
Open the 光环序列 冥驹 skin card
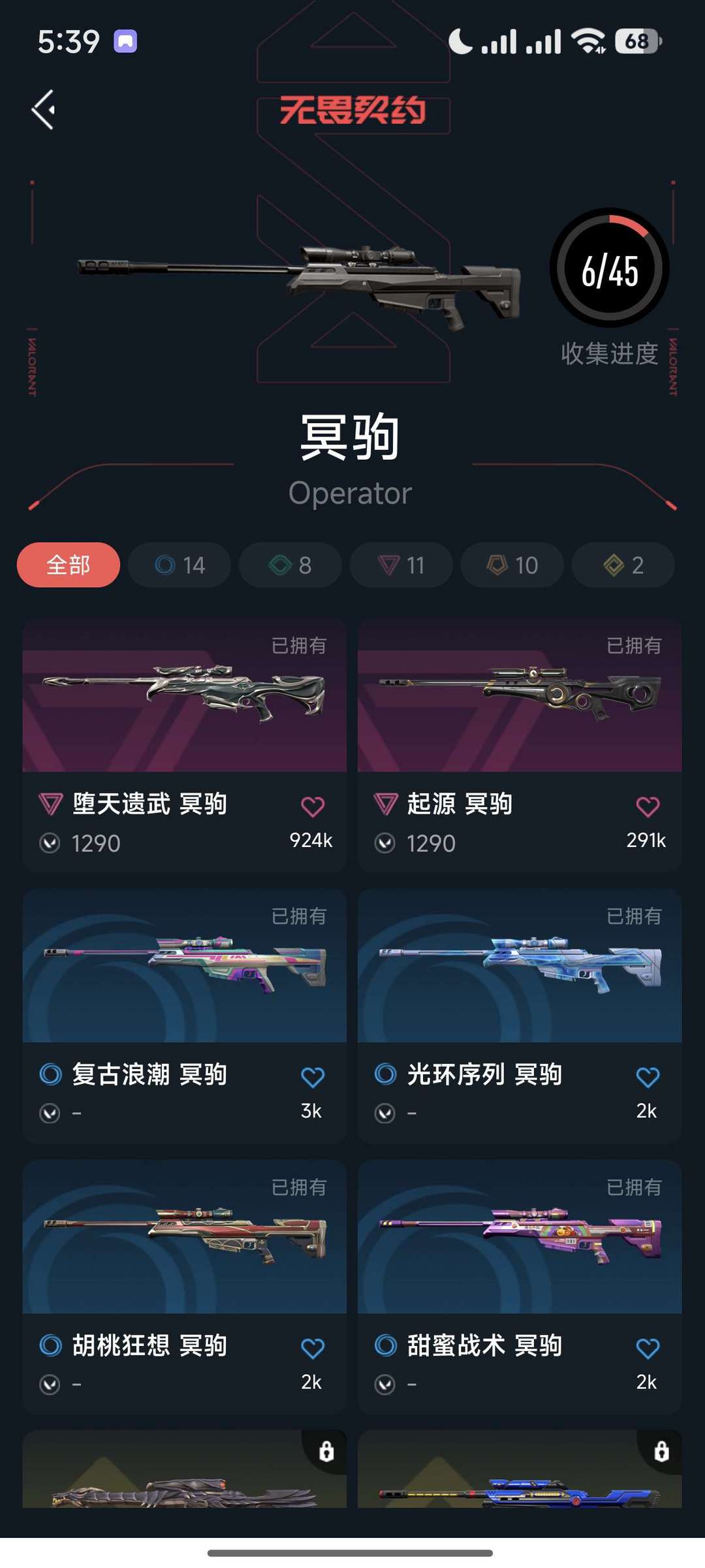pyautogui.click(x=520, y=1016)
